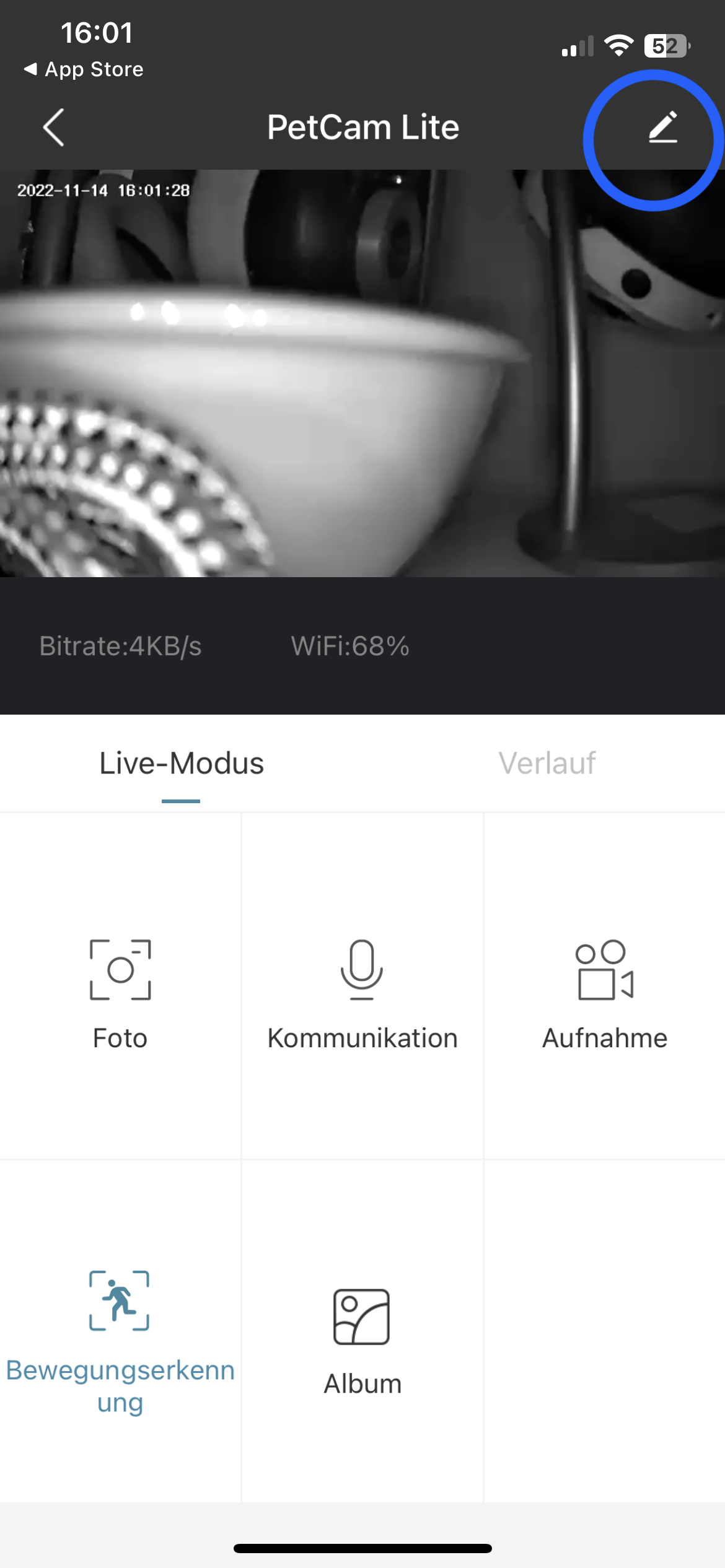The width and height of the screenshot is (725, 1568).
Task: Start Kommunikation microphone talk
Action: click(362, 991)
